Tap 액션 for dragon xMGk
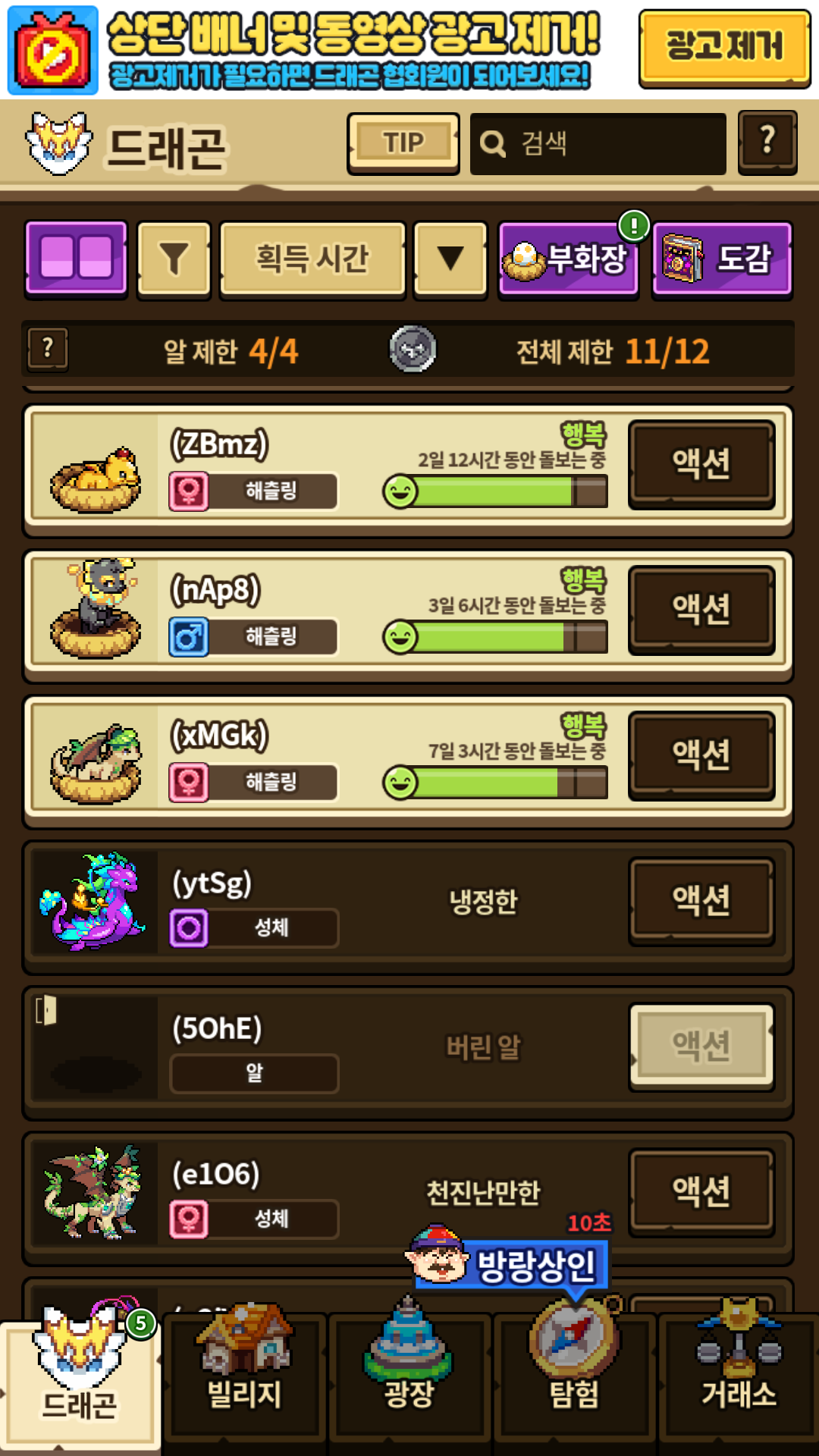Viewport: 819px width, 1456px height. tap(701, 755)
